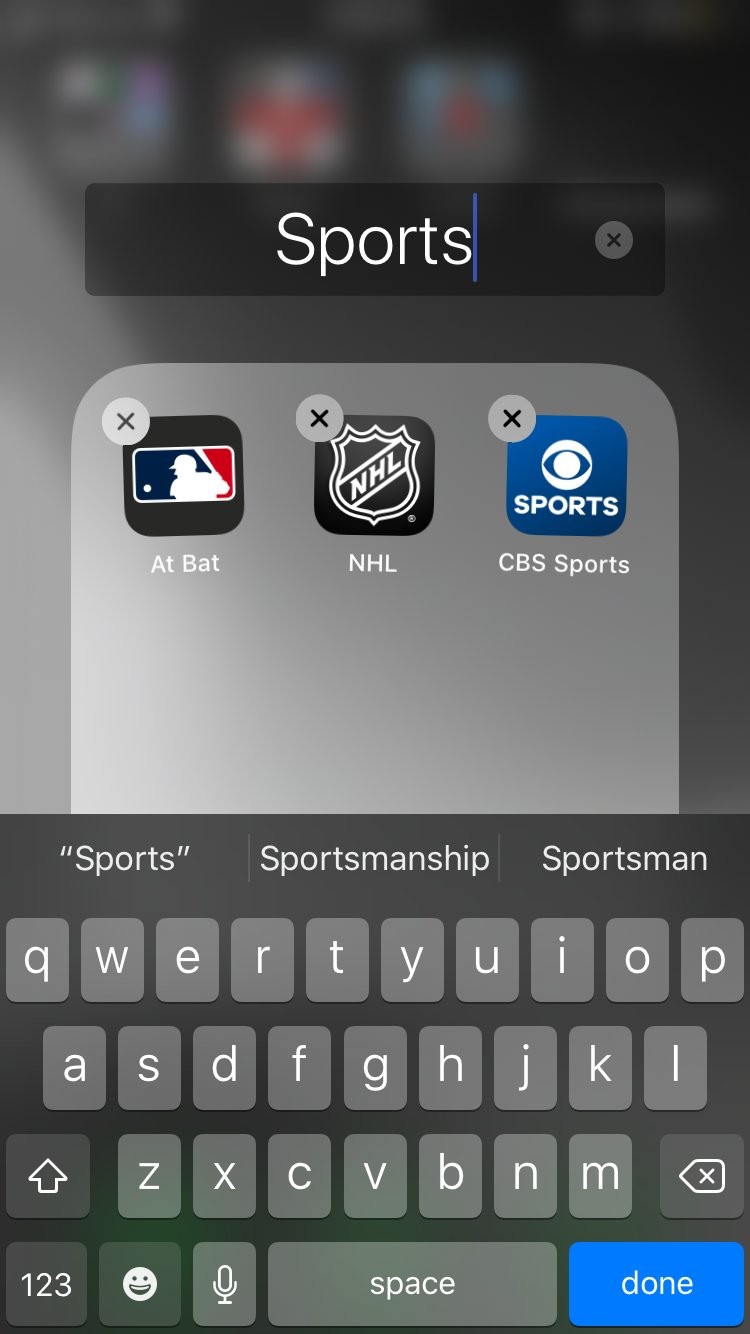Tap the CBS Sports app icon
Image resolution: width=750 pixels, height=1334 pixels.
(x=566, y=476)
